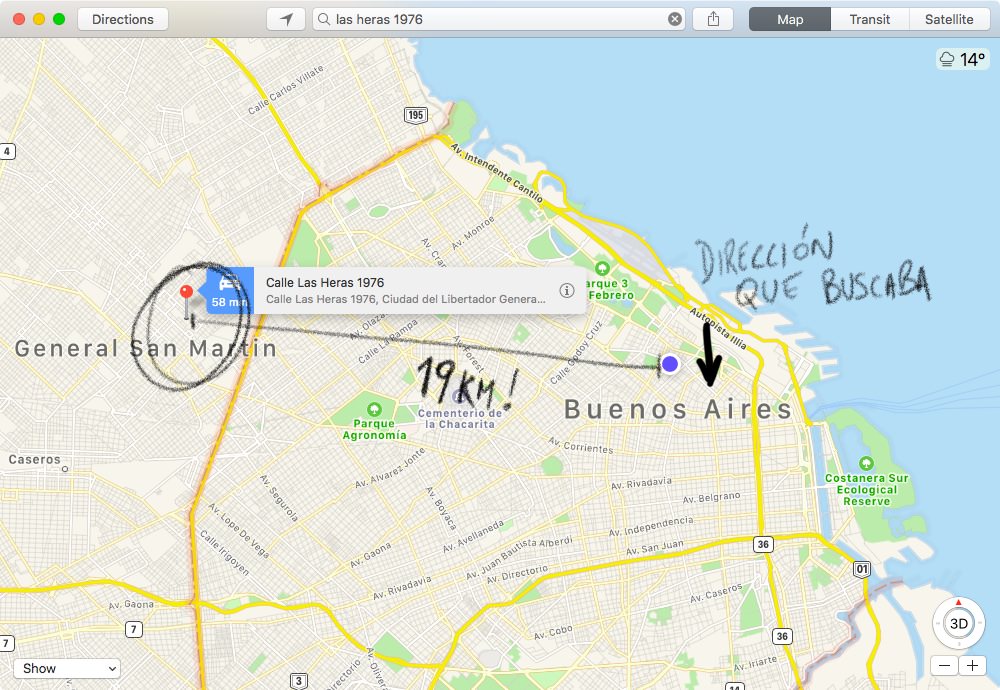Close the Maps window
The image size is (1000, 690).
click(x=19, y=19)
